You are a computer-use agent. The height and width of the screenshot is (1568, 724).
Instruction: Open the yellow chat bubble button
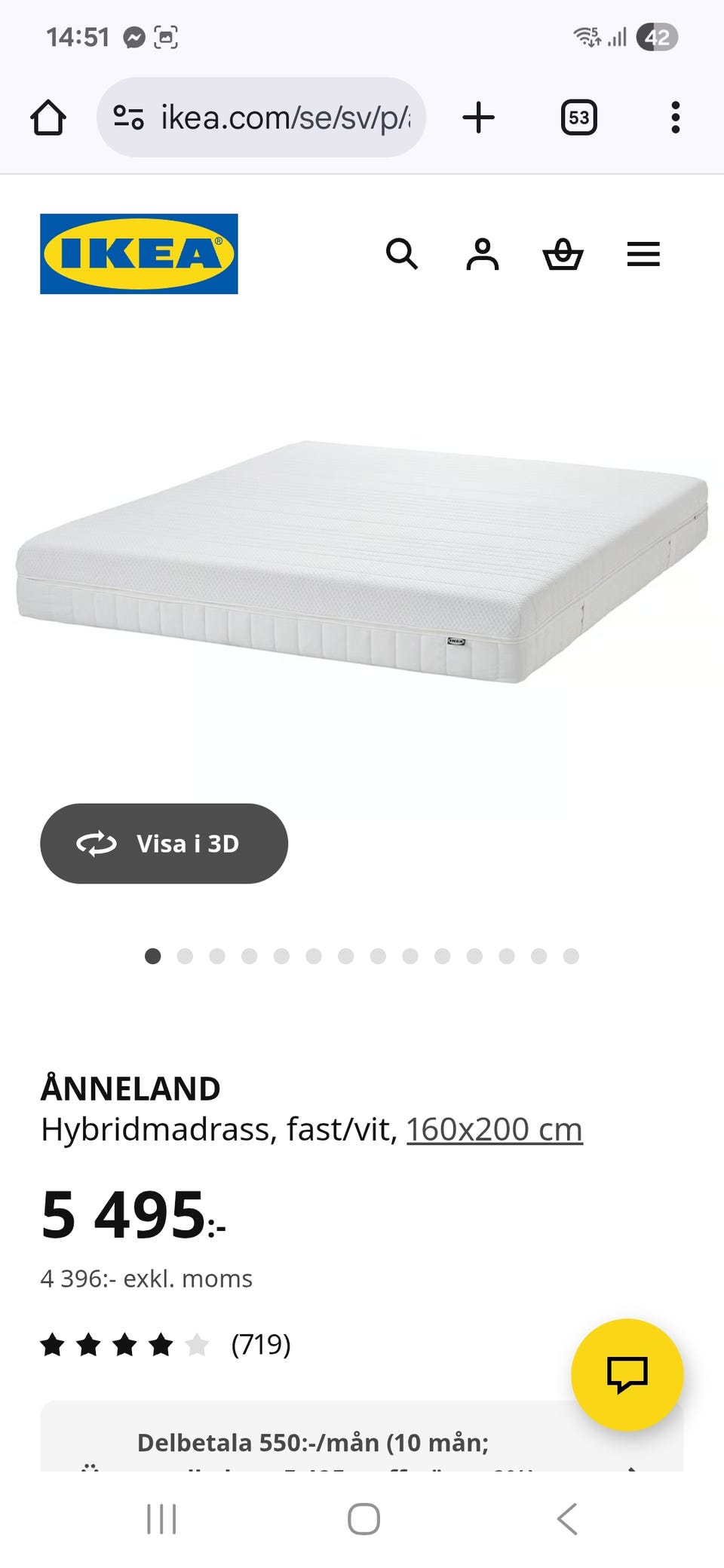(627, 1374)
